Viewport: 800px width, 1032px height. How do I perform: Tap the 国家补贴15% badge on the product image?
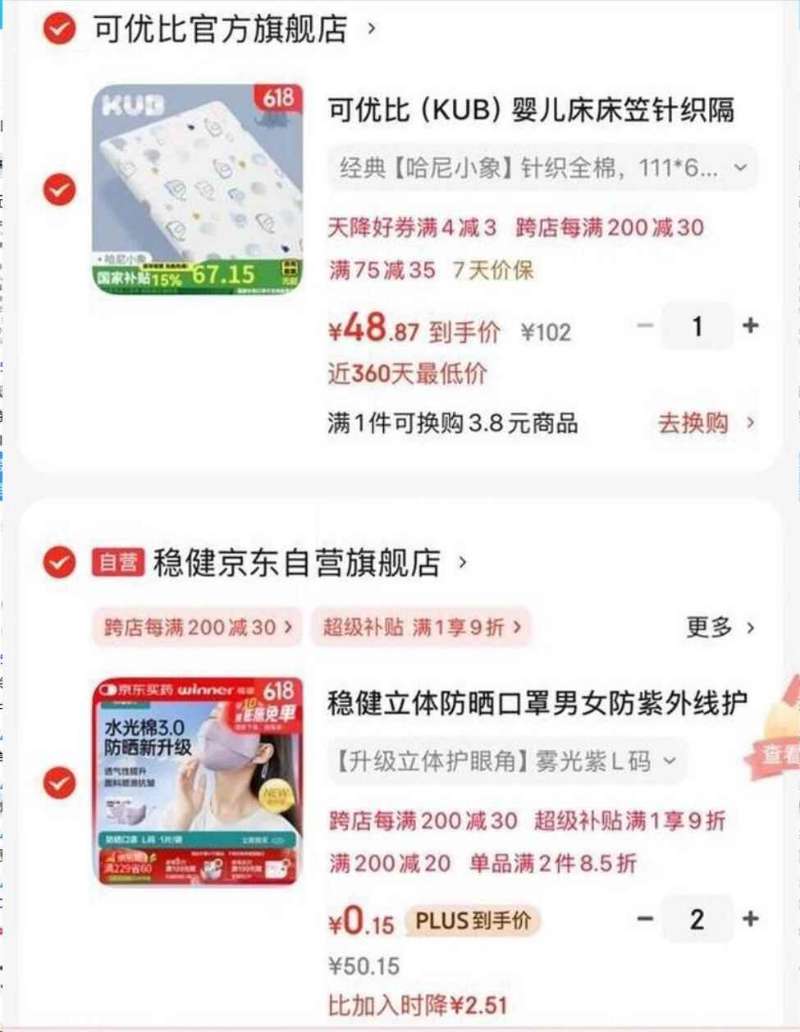(140, 277)
